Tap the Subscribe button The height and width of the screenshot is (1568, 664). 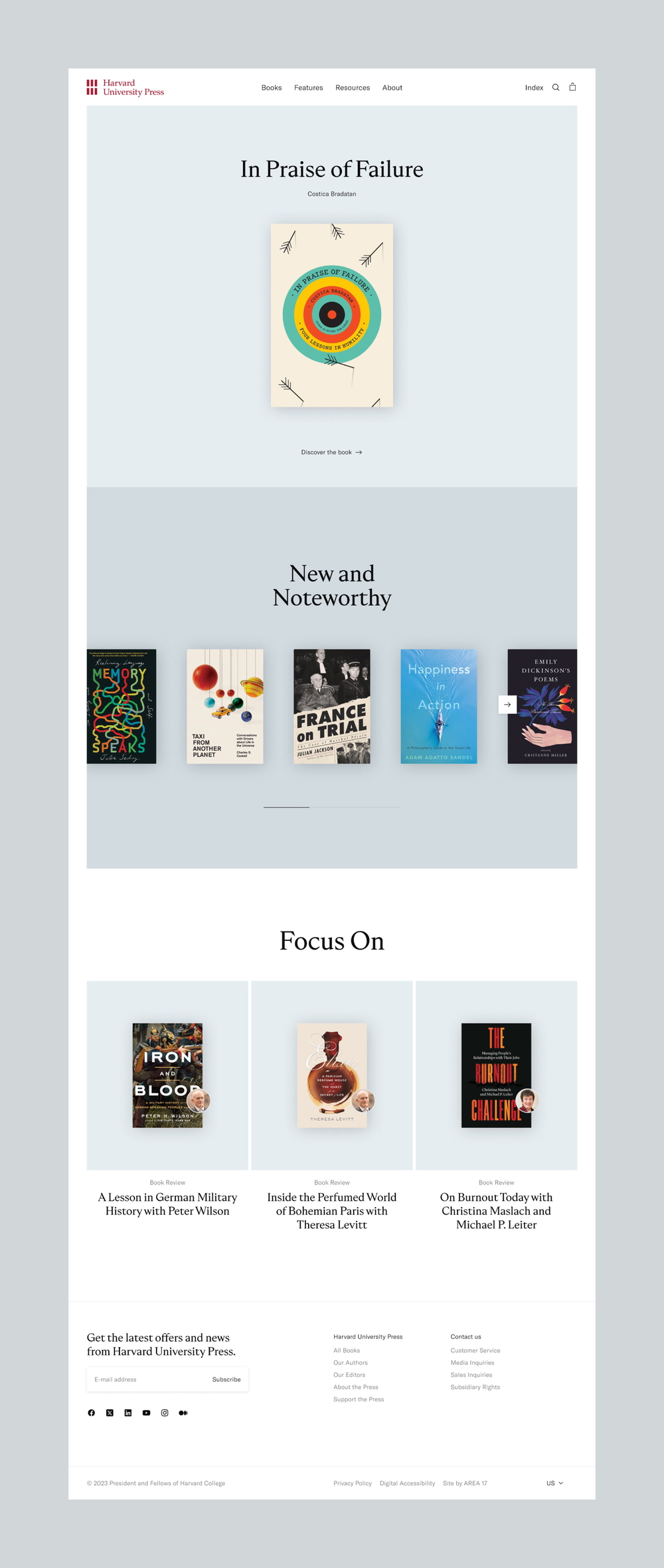(226, 1380)
